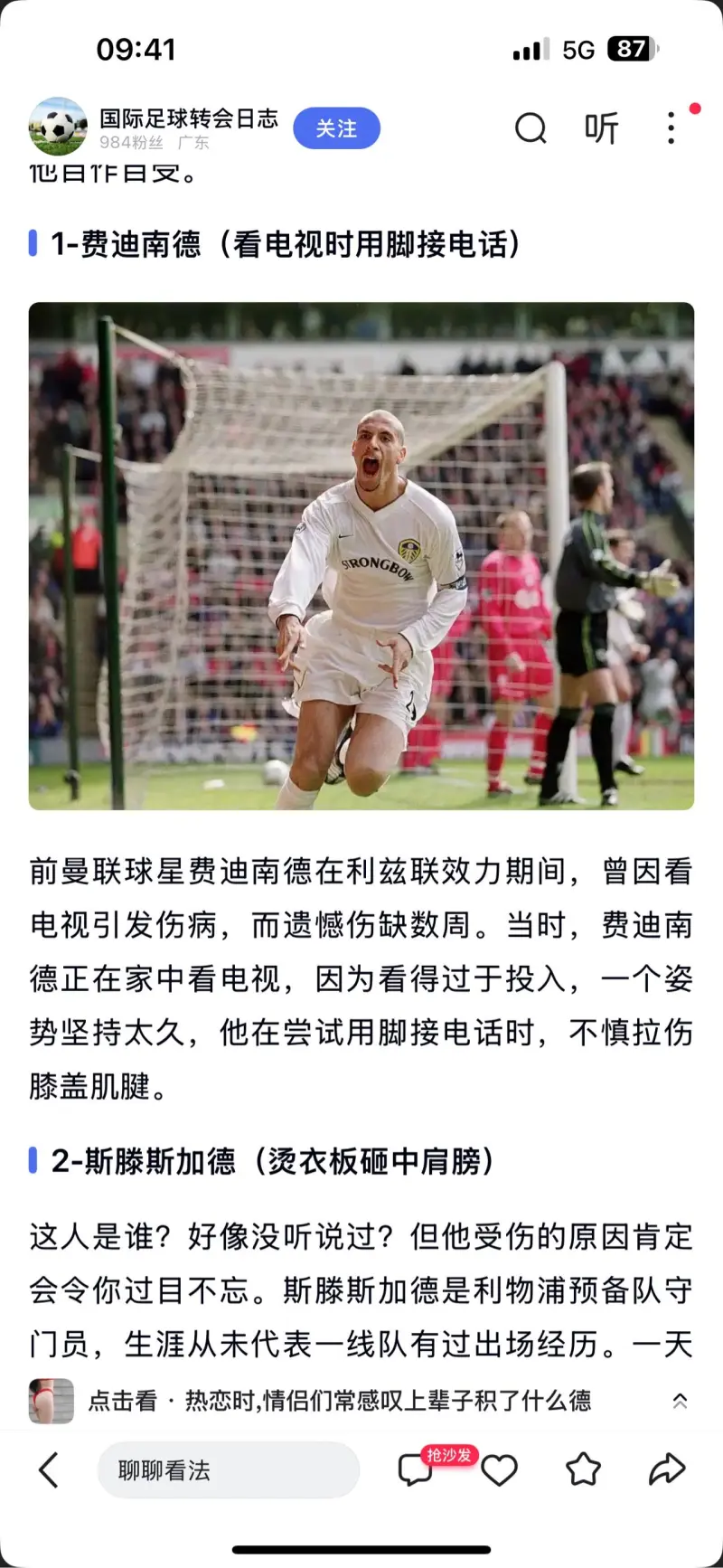This screenshot has width=723, height=1568.
Task: Open 国际足球转会日志 author avatar
Action: pyautogui.click(x=57, y=128)
